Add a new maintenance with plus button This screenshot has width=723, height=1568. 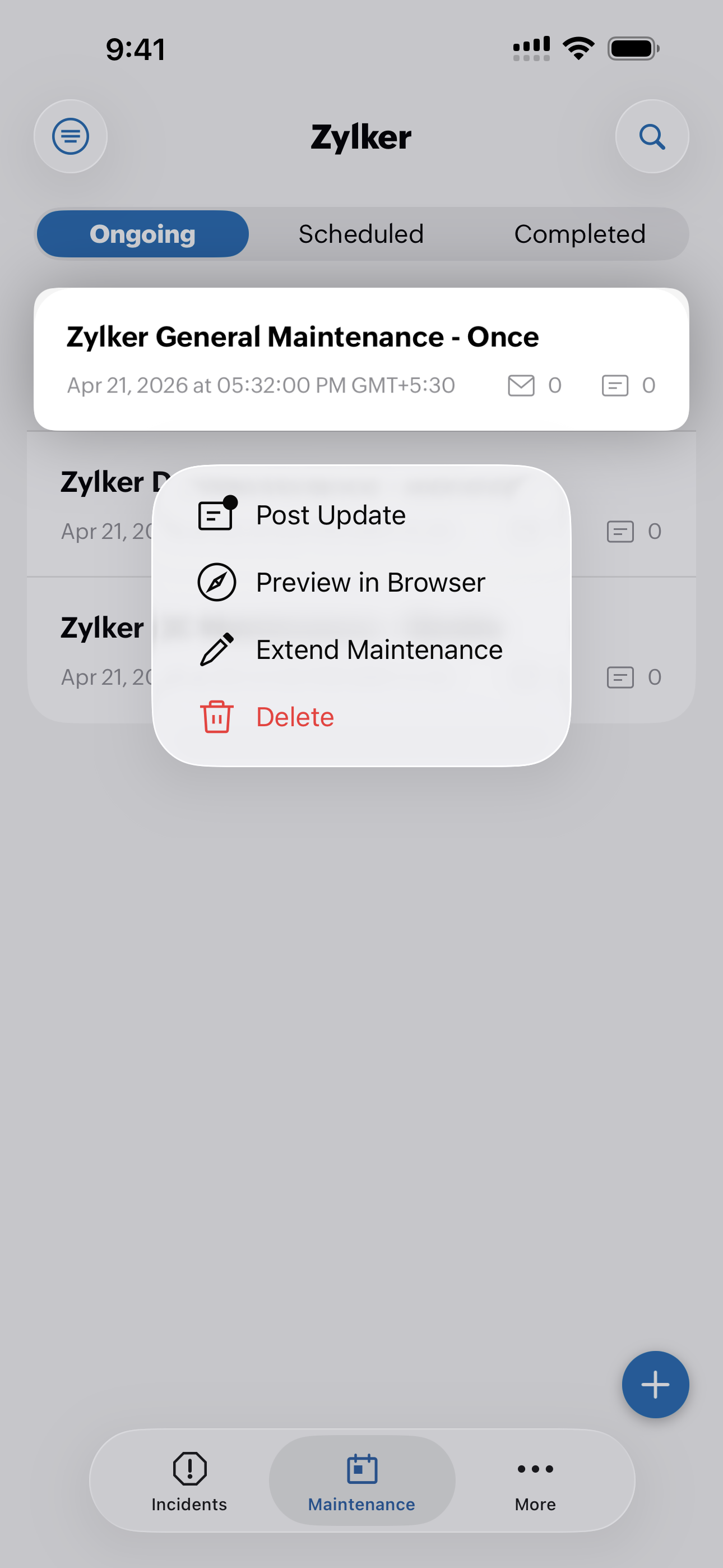click(655, 1384)
